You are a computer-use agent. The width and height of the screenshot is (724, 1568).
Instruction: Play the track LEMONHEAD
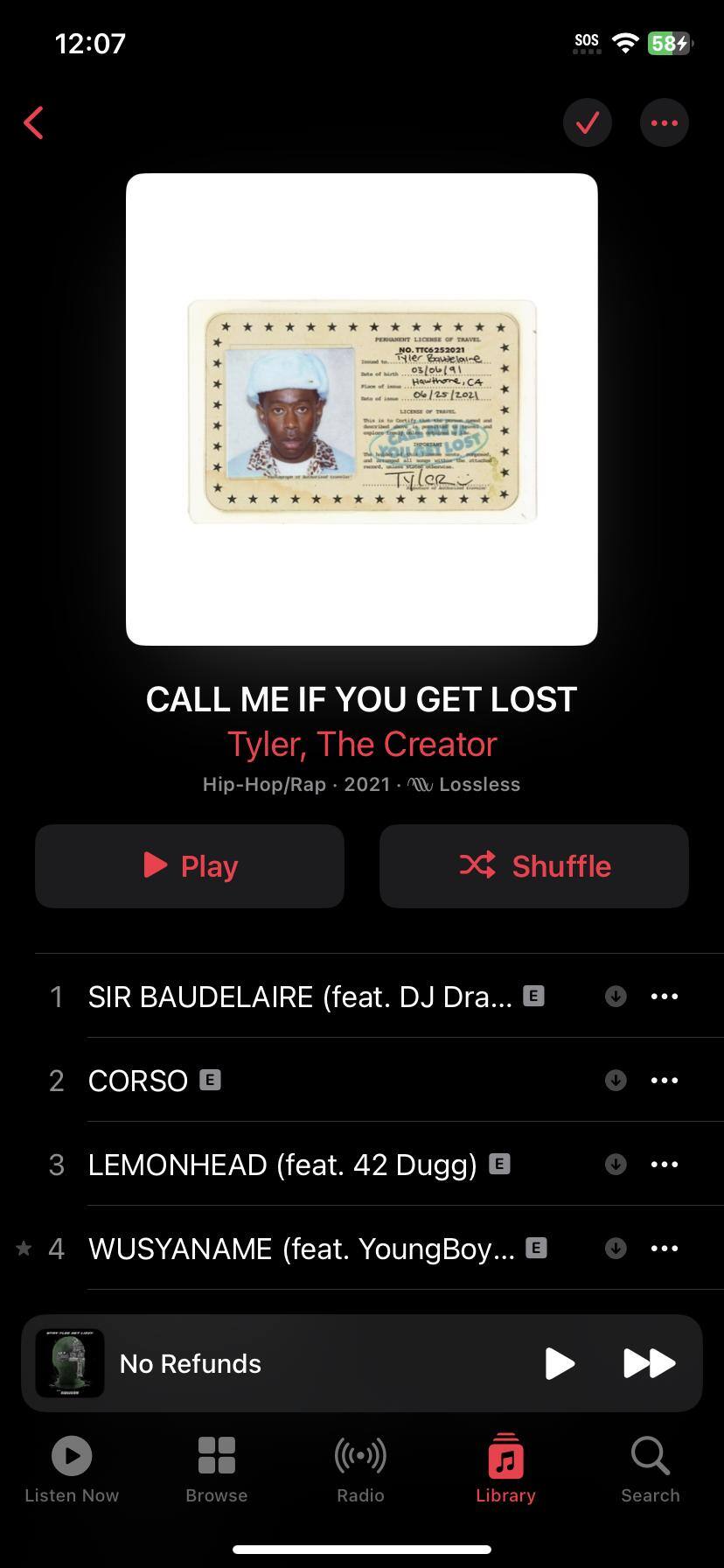[x=282, y=1165]
